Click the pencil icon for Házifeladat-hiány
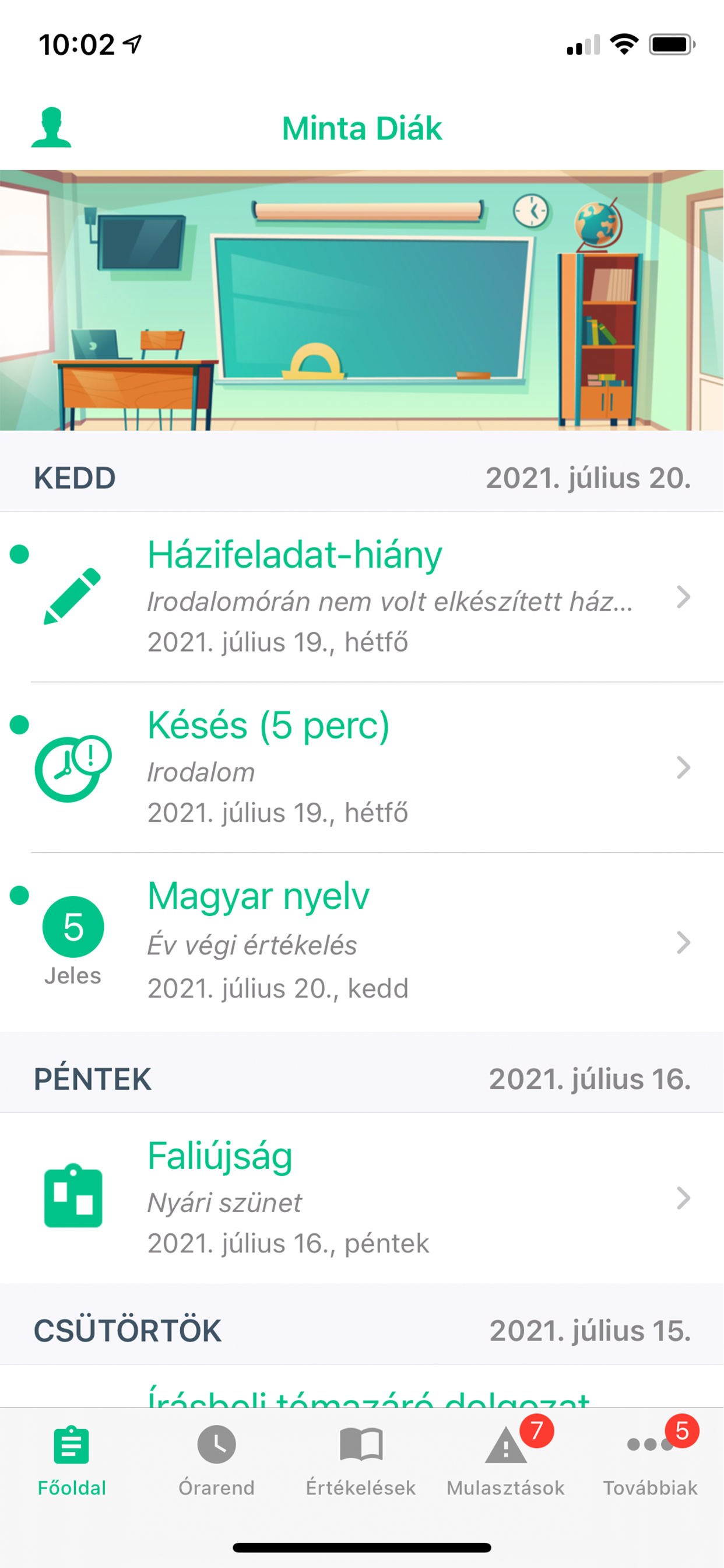Image resolution: width=724 pixels, height=1568 pixels. [x=72, y=597]
